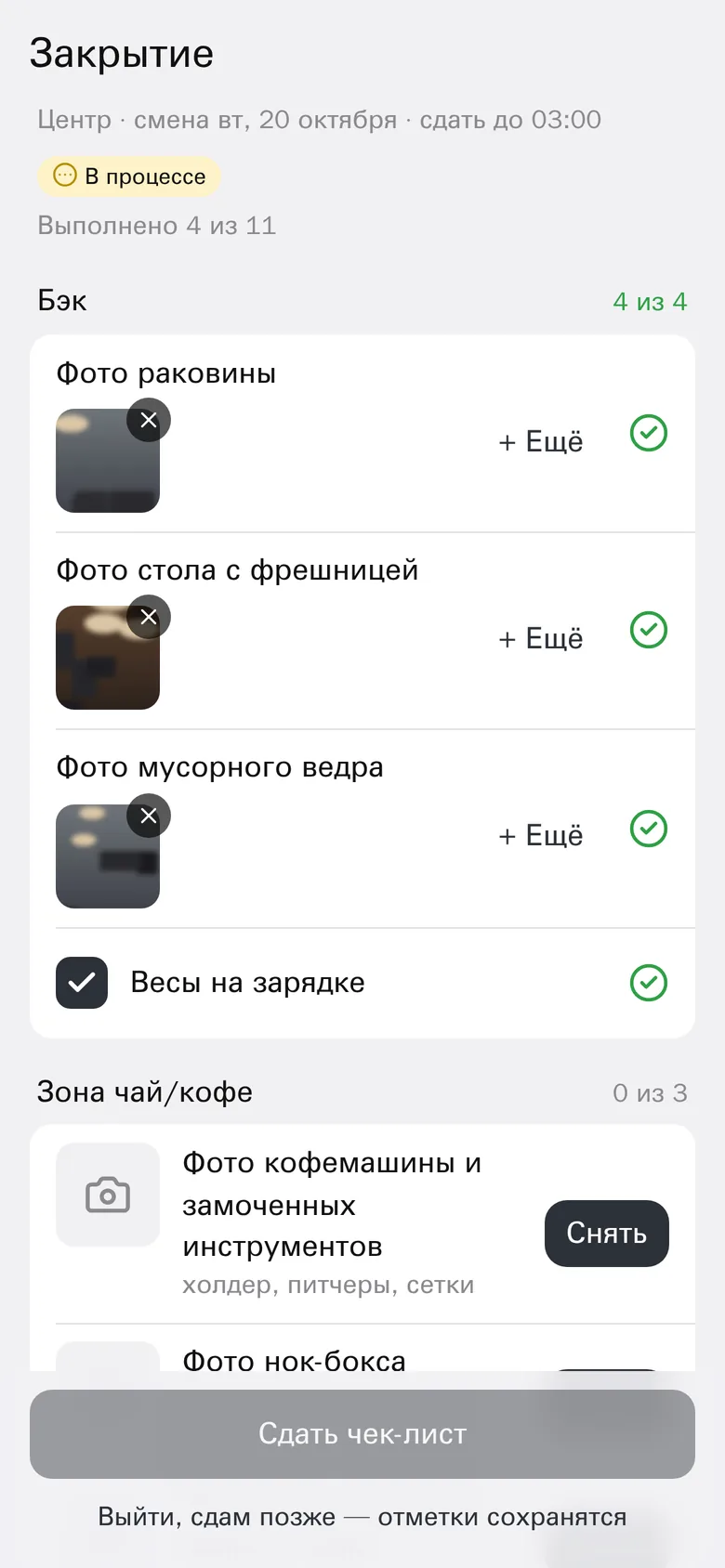Remove the sink photo (Фото раковины)
The height and width of the screenshot is (1568, 725).
[149, 420]
